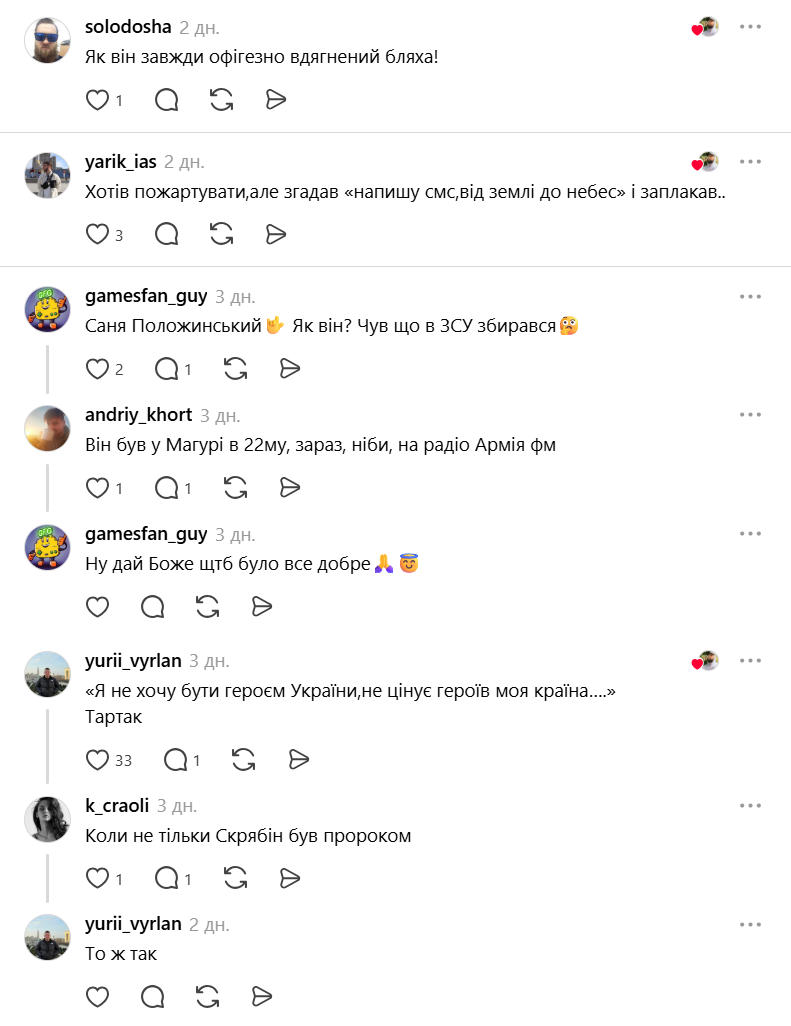The image size is (791, 1026).
Task: Reply to k_craoli's comment
Action: (167, 879)
